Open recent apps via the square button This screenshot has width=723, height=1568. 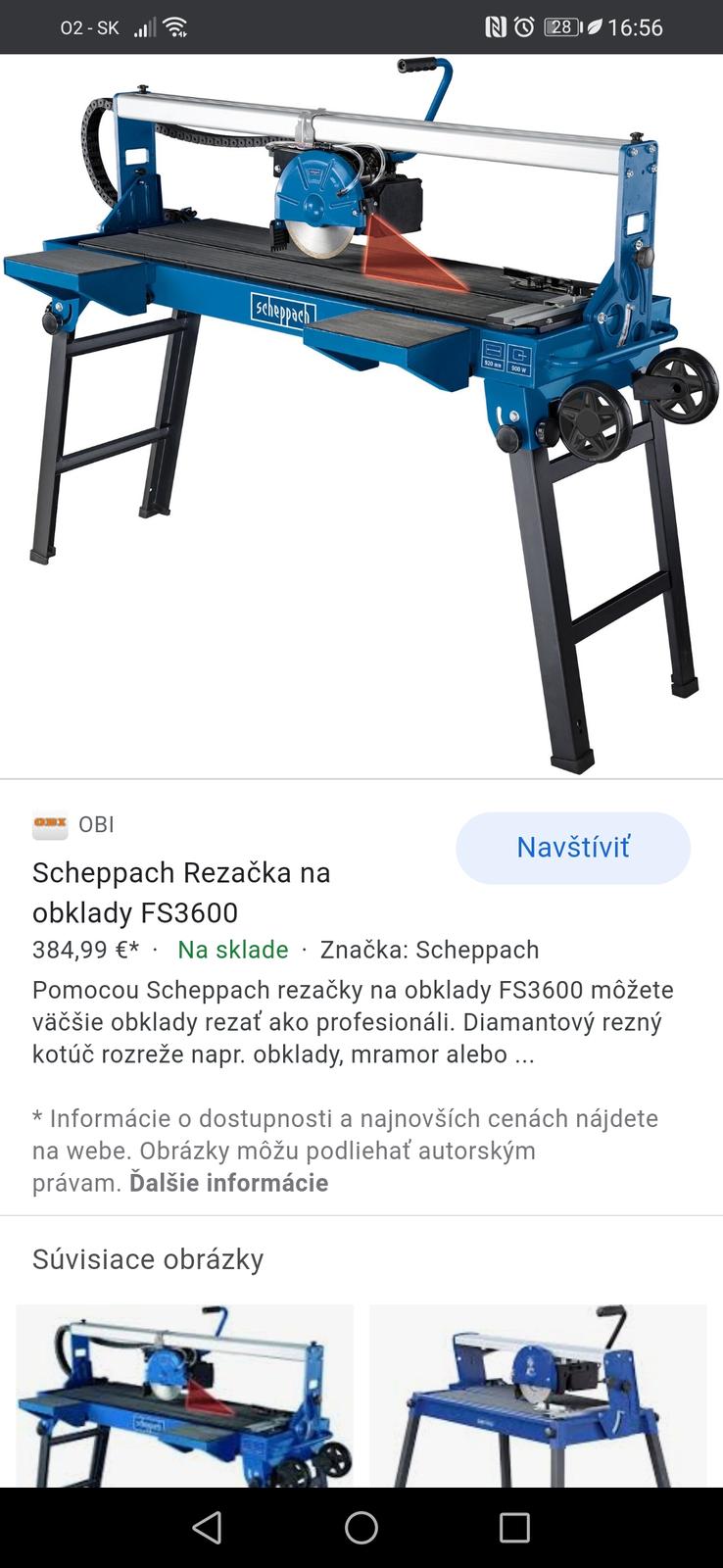514,1527
